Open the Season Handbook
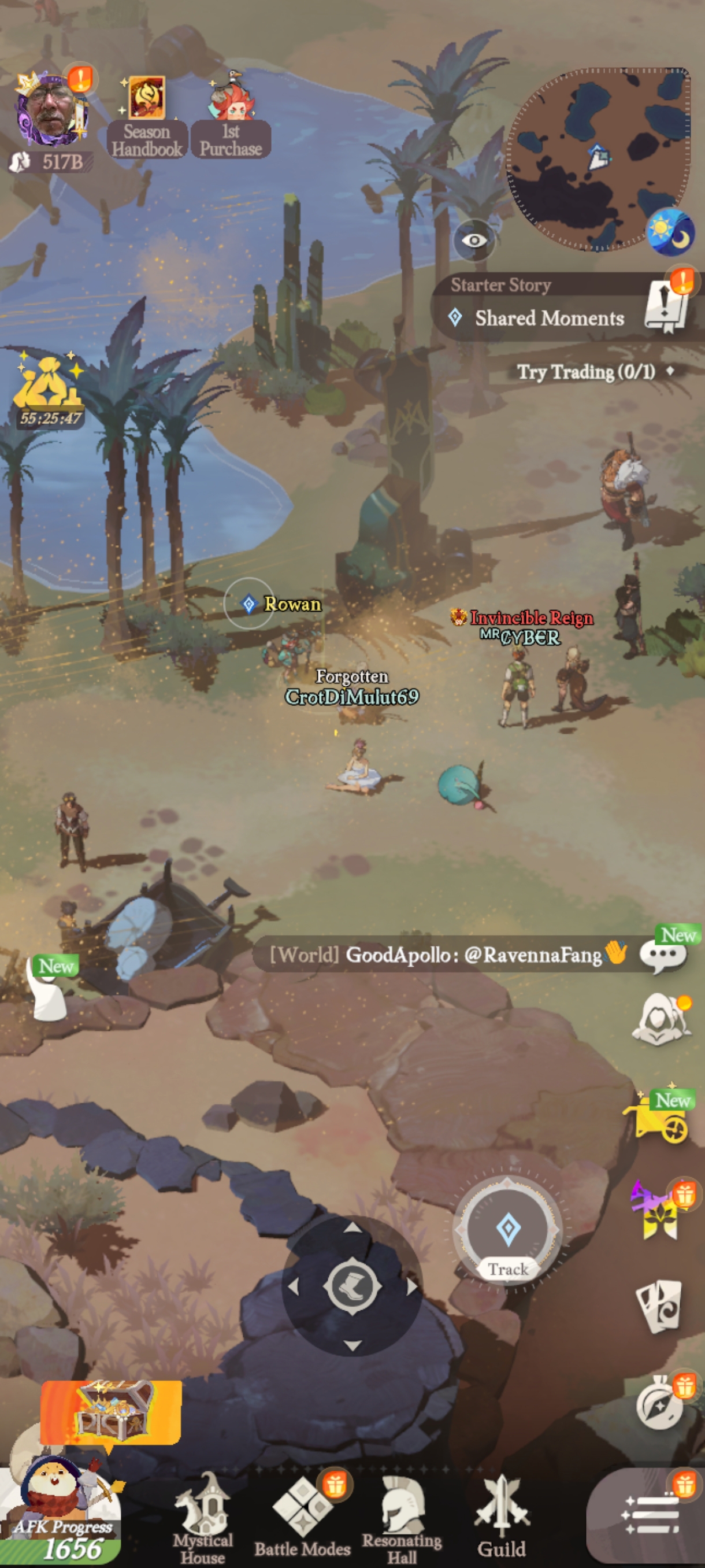This screenshot has width=705, height=1568. 147,117
